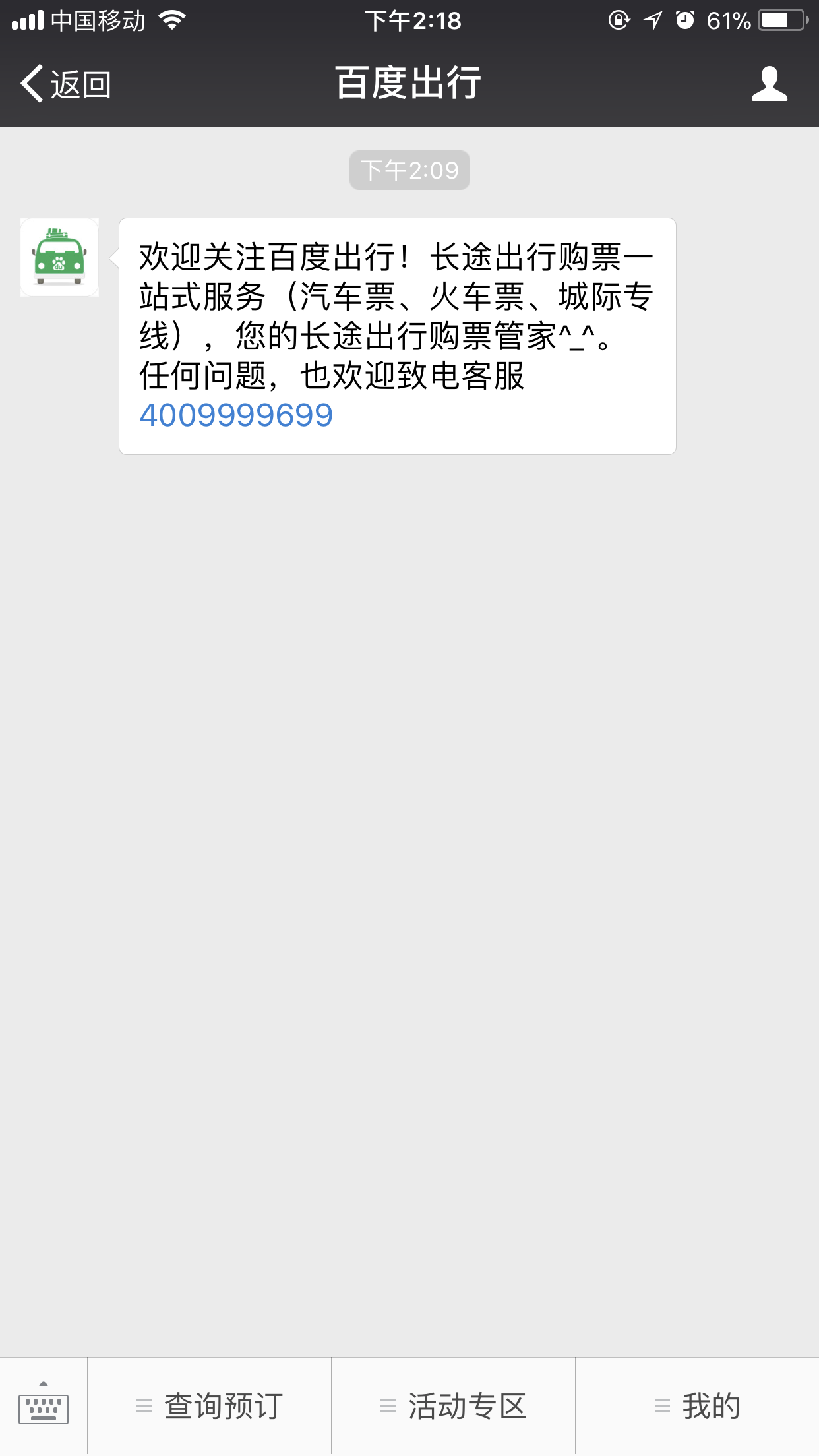This screenshot has height=1456, width=819.
Task: Expand the 活动专区 menu
Action: tap(454, 1406)
